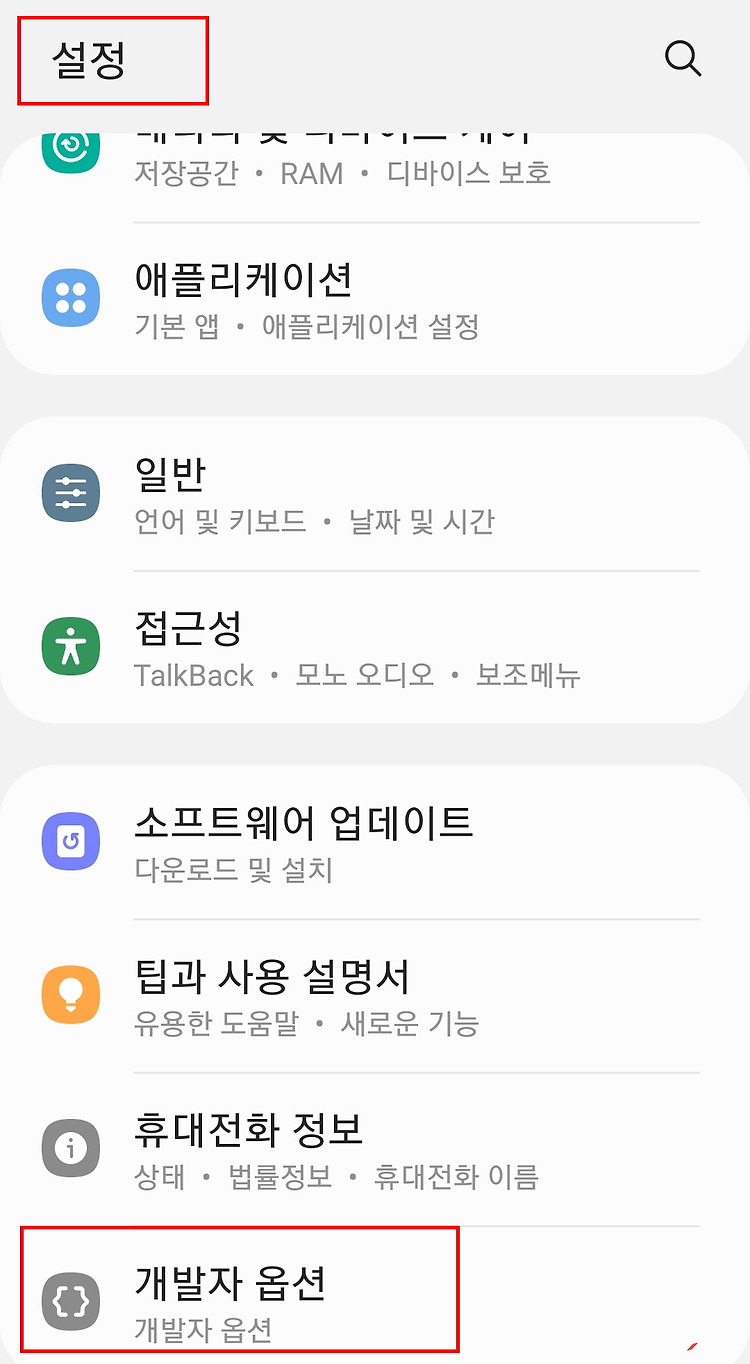Open 팁과 사용 설명서
This screenshot has height=1364, width=750.
(x=375, y=995)
